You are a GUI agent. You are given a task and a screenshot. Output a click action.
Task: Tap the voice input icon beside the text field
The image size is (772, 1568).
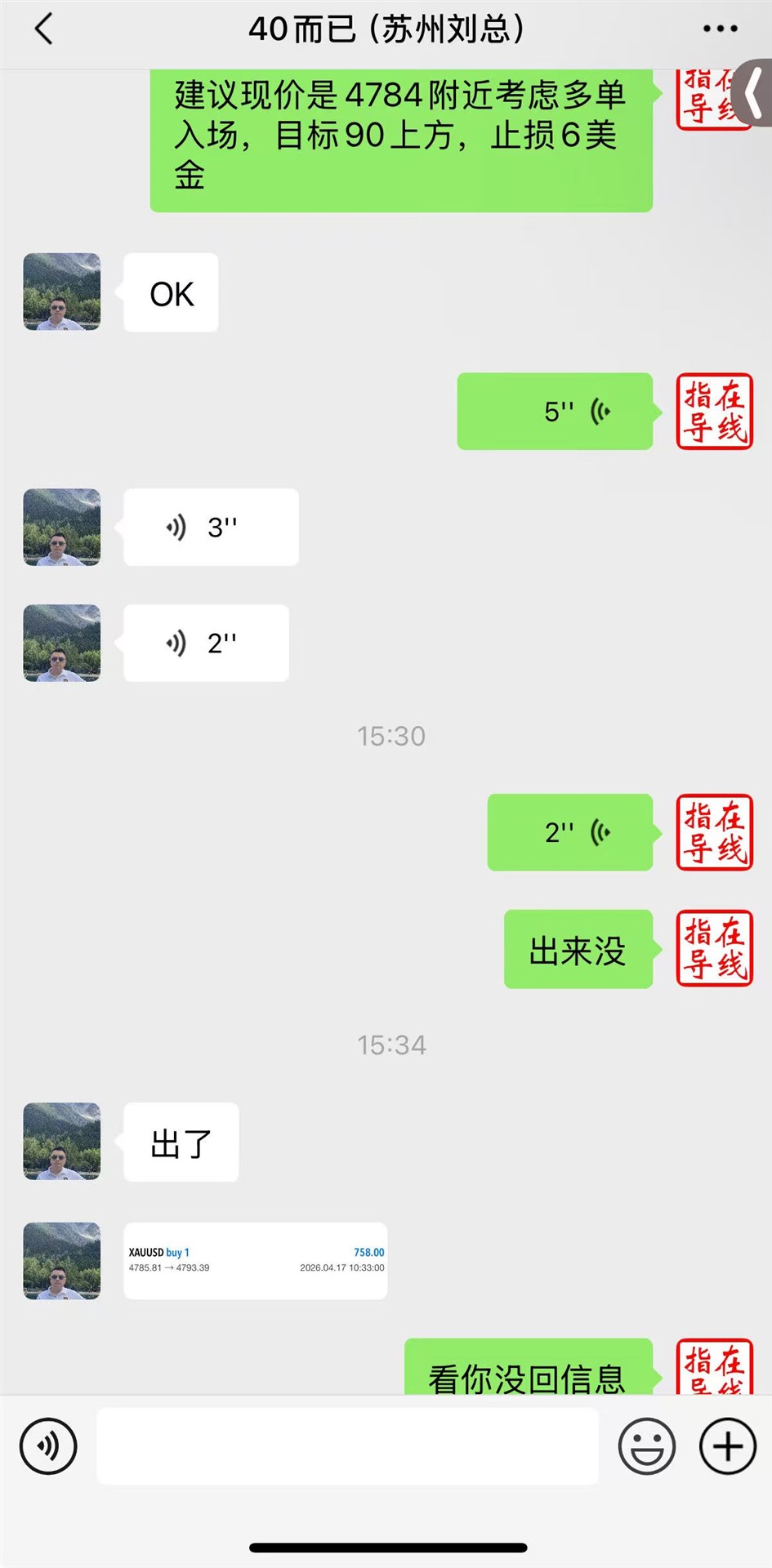(48, 1446)
